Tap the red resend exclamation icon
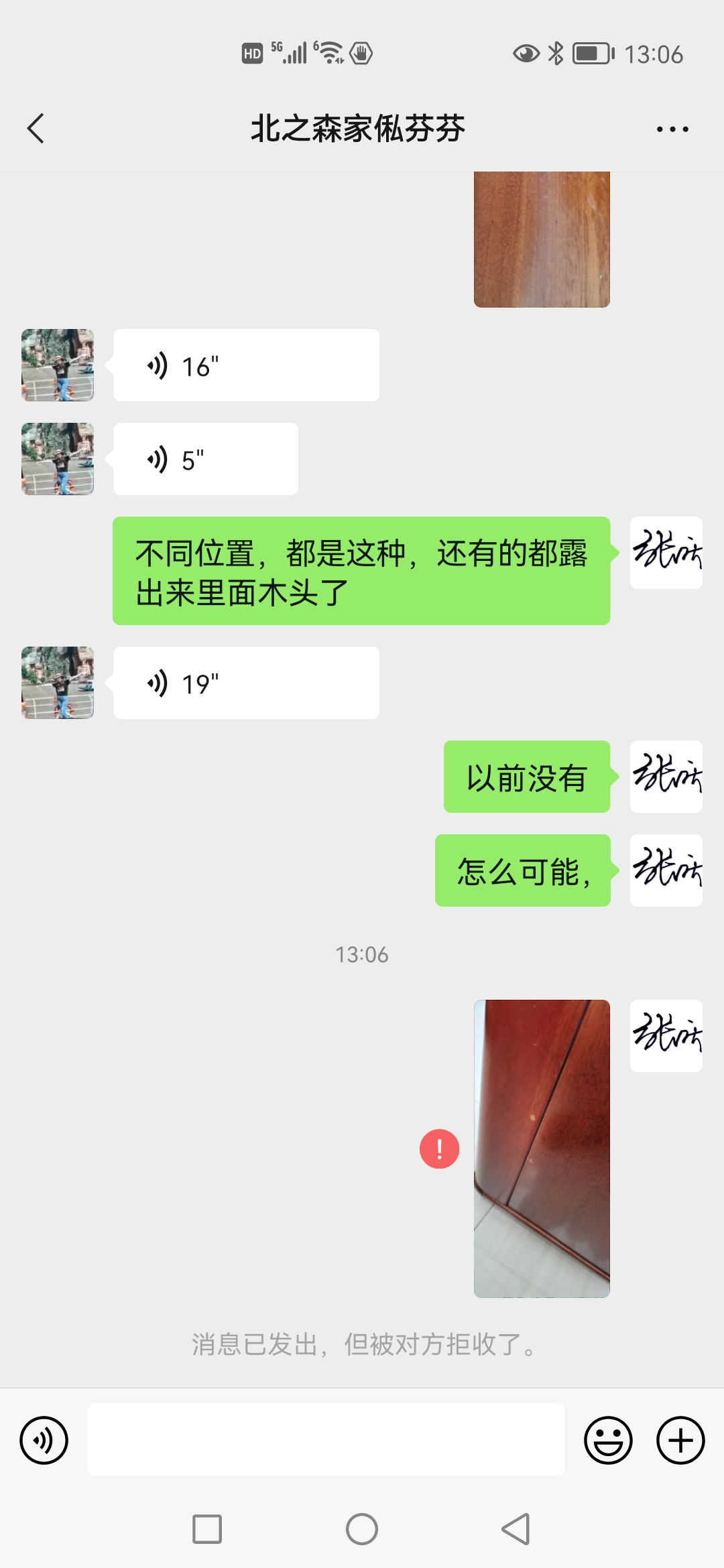 439,1149
